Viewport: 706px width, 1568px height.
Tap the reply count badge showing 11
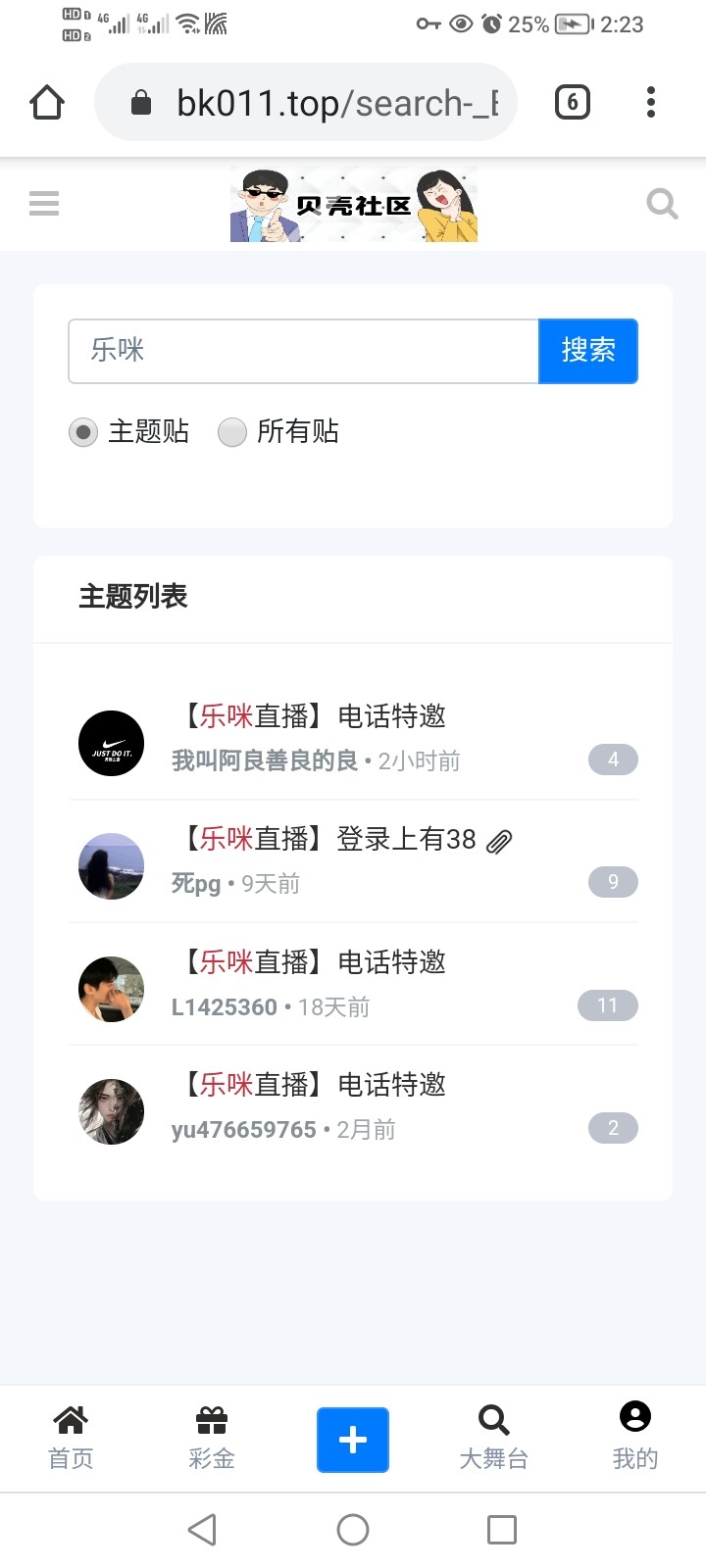pos(607,1005)
